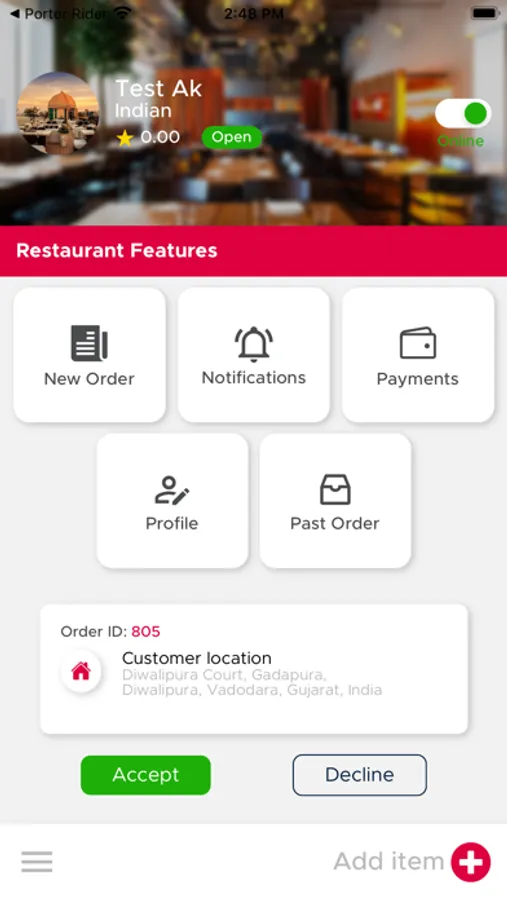Open the Payments tile

(418, 355)
